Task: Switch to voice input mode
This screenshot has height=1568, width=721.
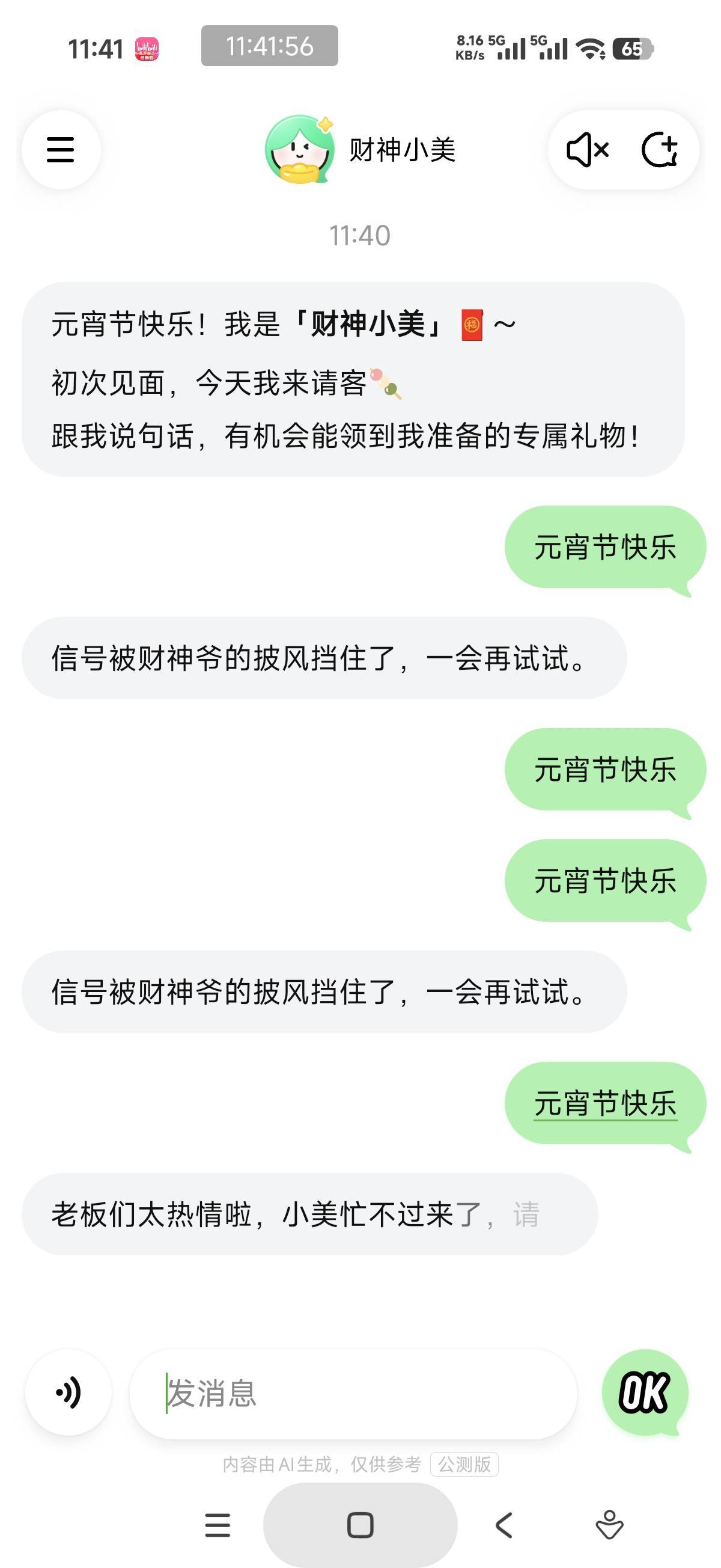Action: click(68, 1392)
